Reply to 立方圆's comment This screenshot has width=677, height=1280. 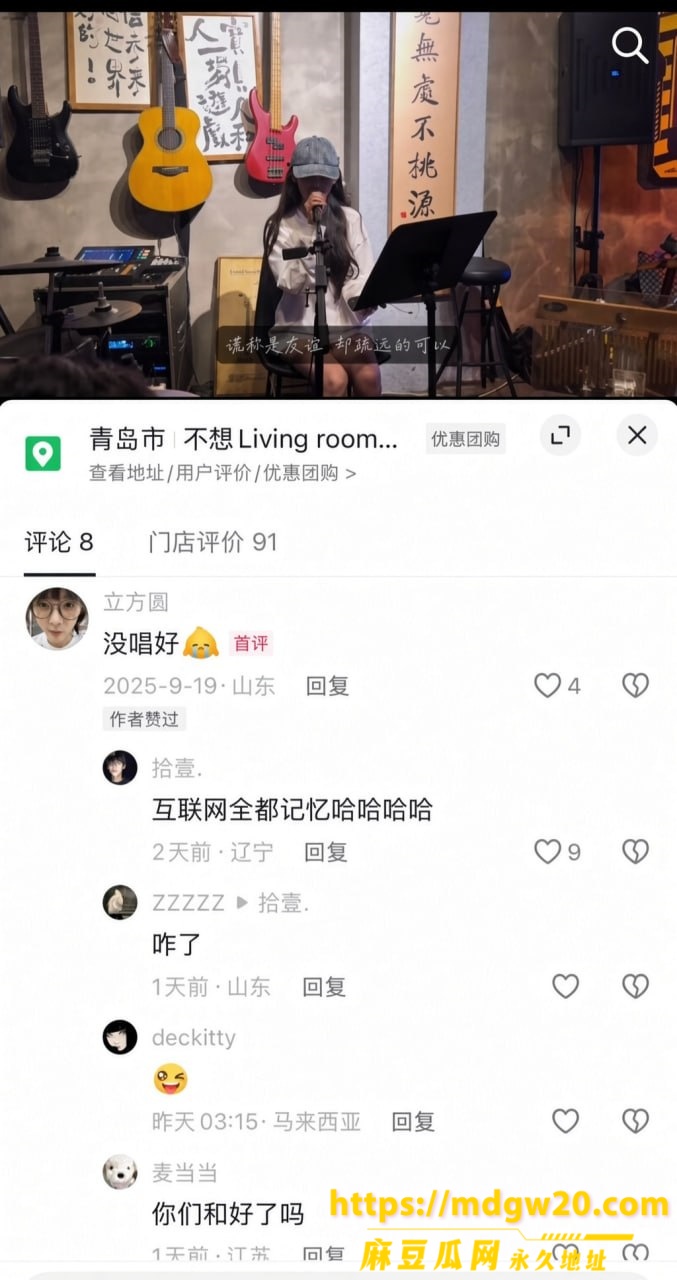coord(327,686)
